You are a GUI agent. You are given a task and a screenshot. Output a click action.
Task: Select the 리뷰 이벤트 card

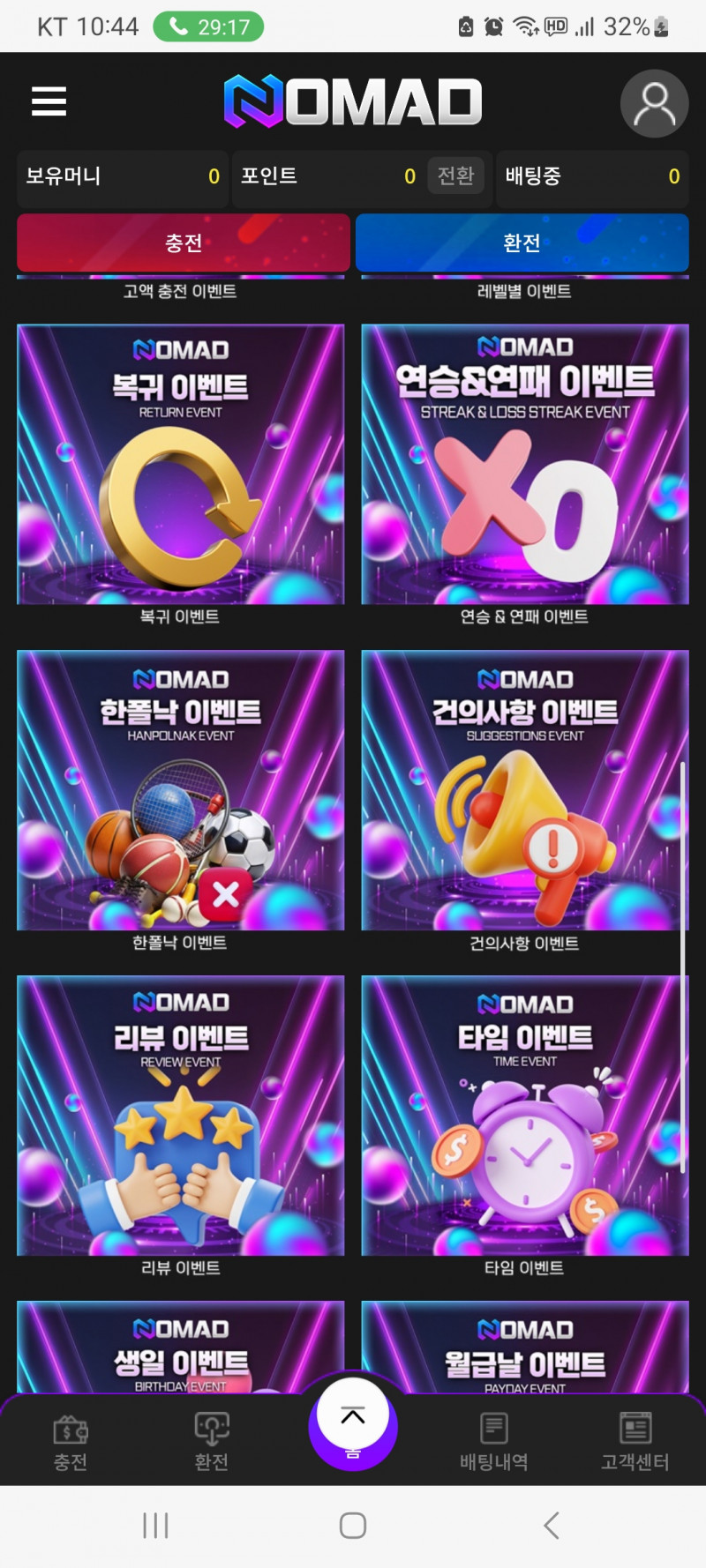coord(180,1116)
